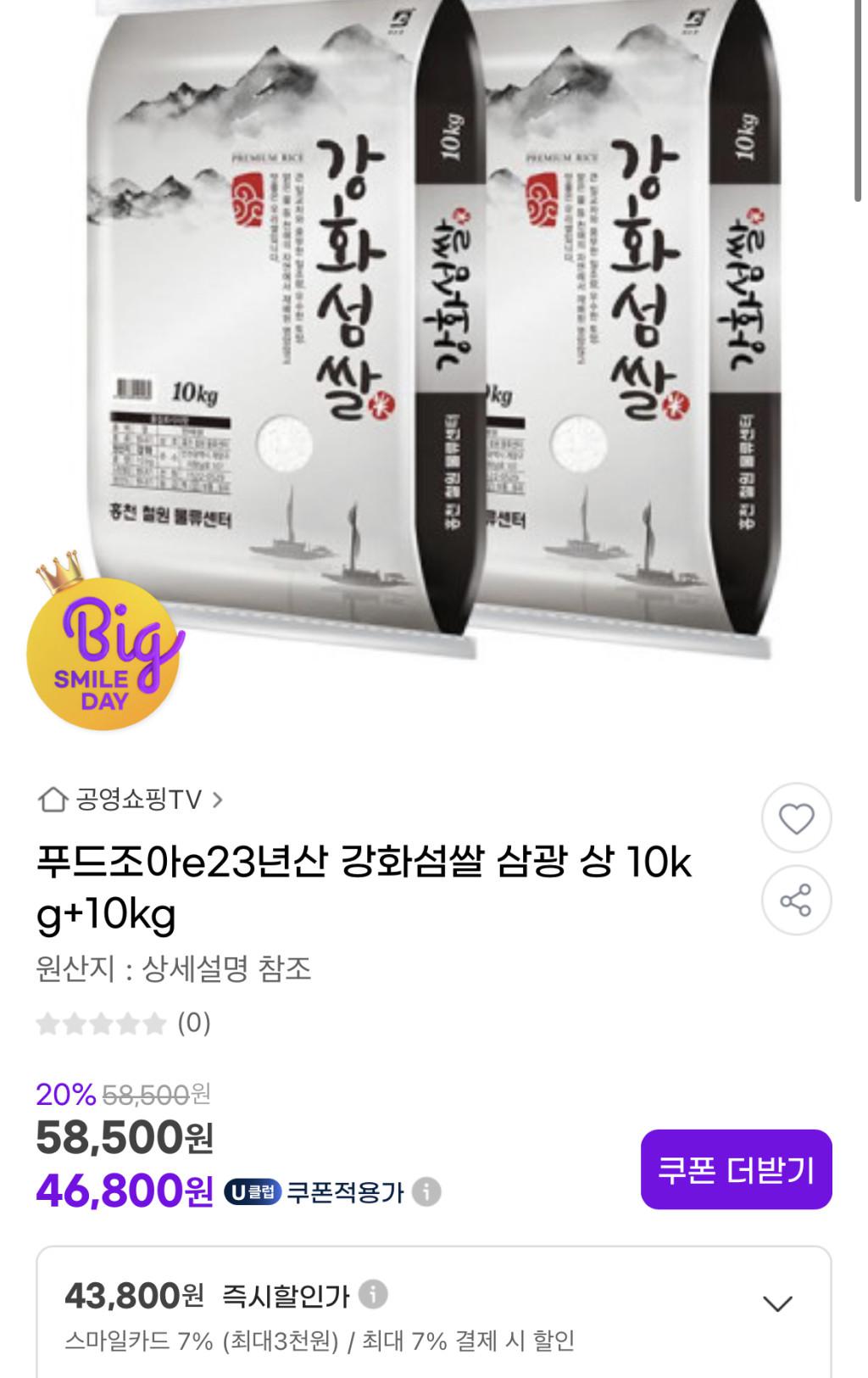Expand the 즉시할인가 discount details
The width and height of the screenshot is (868, 1378).
point(777,1303)
